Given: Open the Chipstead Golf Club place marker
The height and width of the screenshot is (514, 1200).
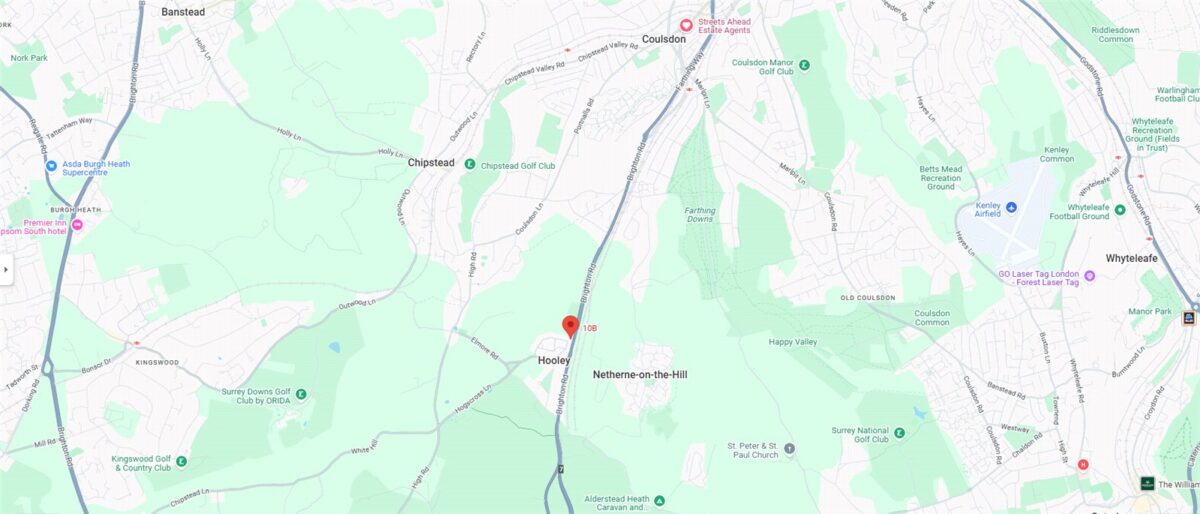Looking at the screenshot, I should 469,165.
